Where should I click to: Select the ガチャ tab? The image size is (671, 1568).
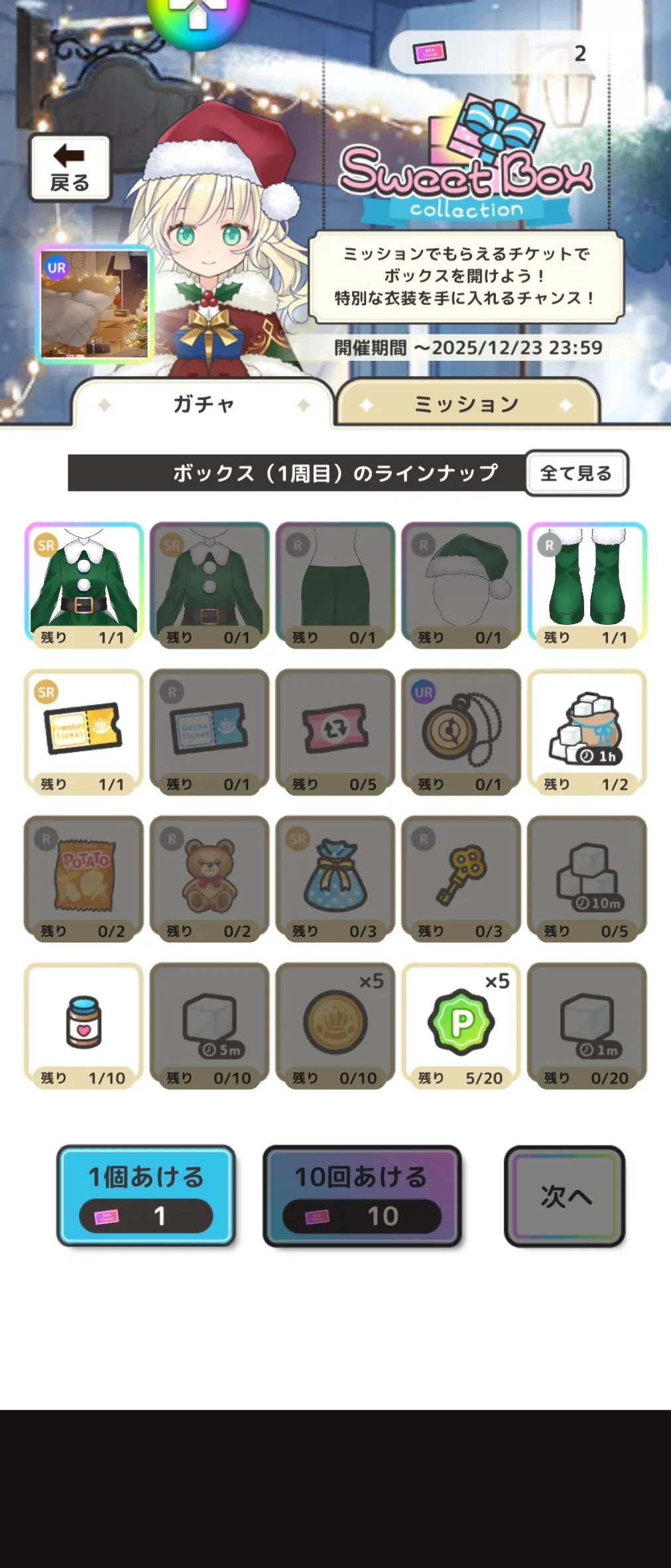click(x=203, y=403)
